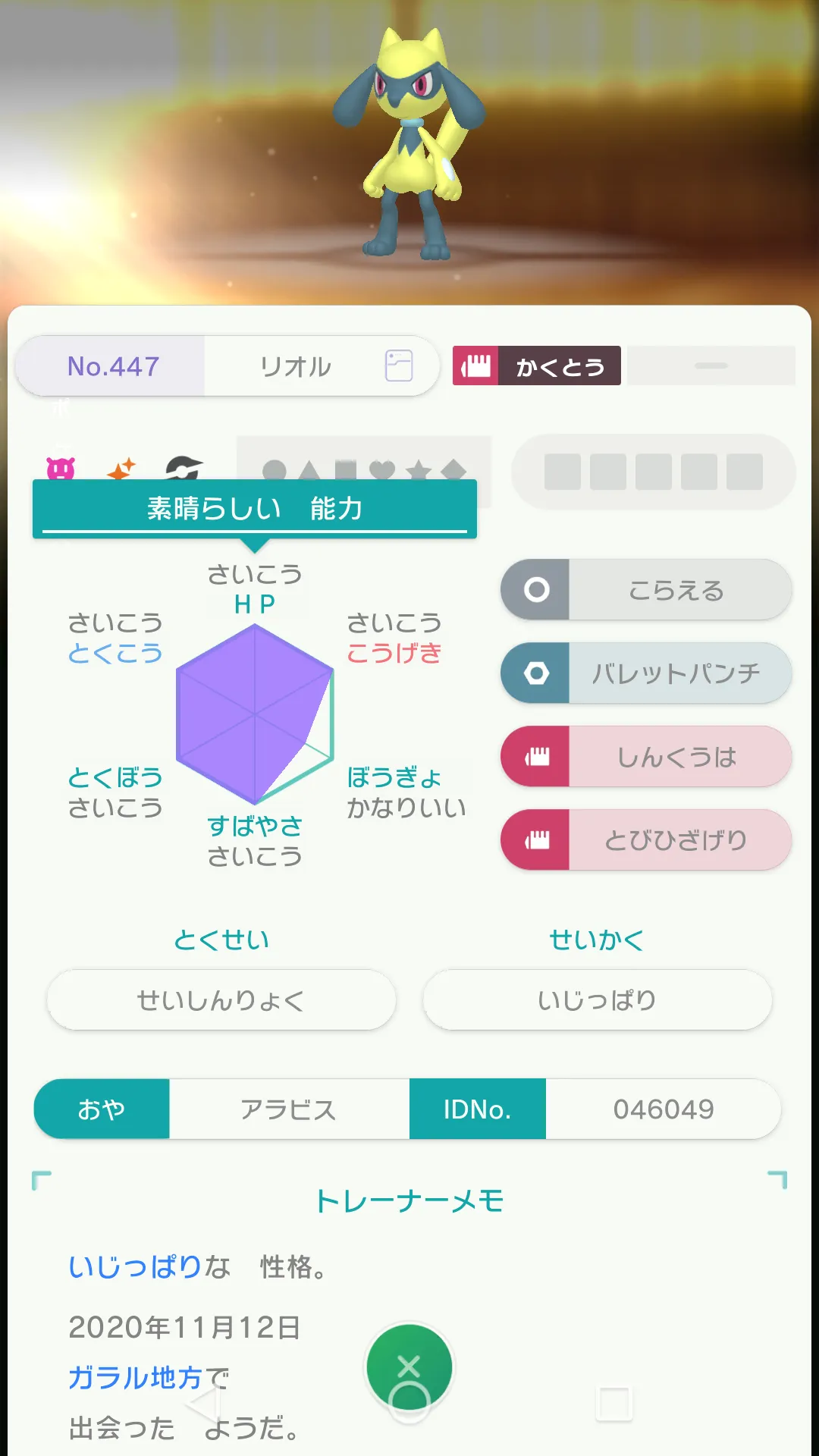The width and height of the screenshot is (819, 1456).
Task: Tap the system back button
Action: tap(203, 1404)
